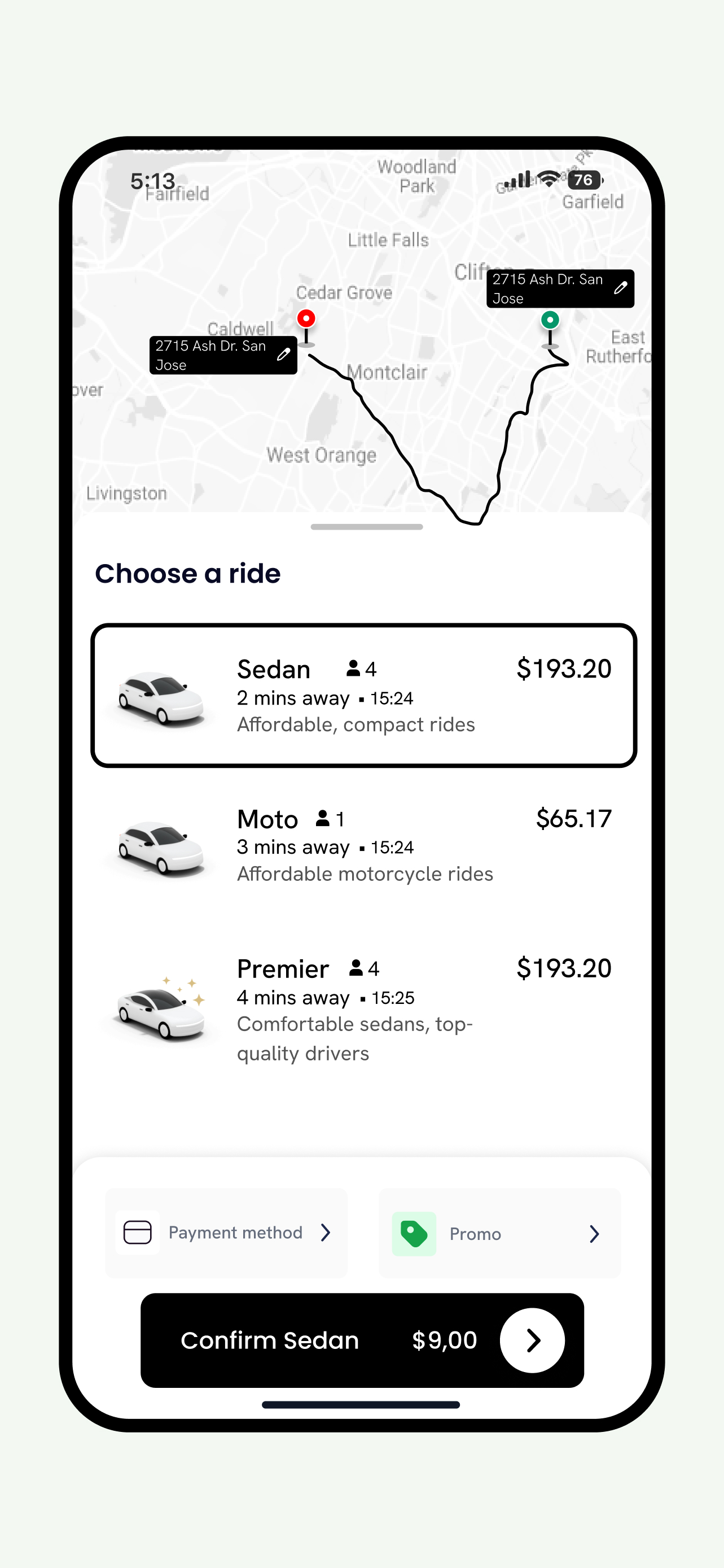The height and width of the screenshot is (1568, 724).
Task: Confirm the Sedan booking
Action: (362, 1340)
